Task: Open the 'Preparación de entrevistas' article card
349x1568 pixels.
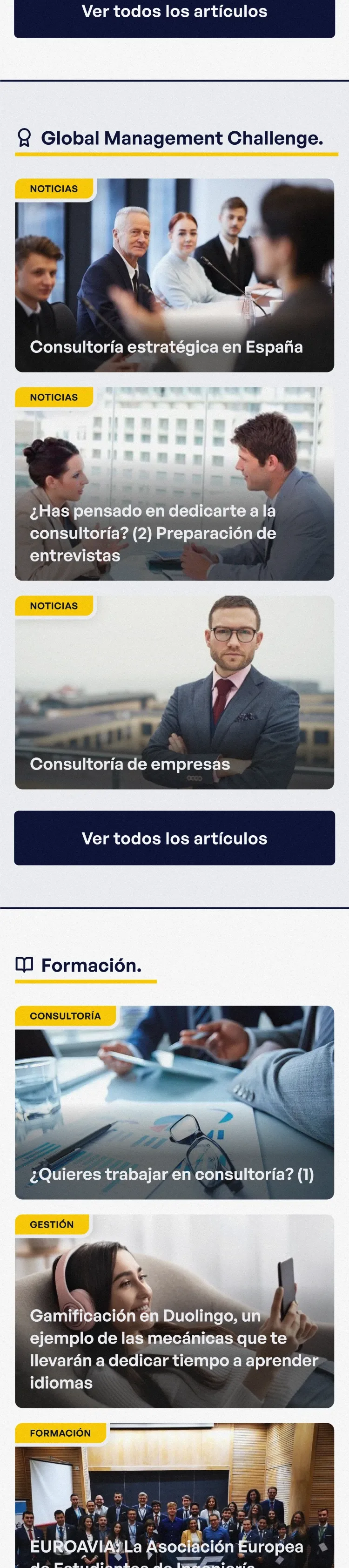Action: 174,484
